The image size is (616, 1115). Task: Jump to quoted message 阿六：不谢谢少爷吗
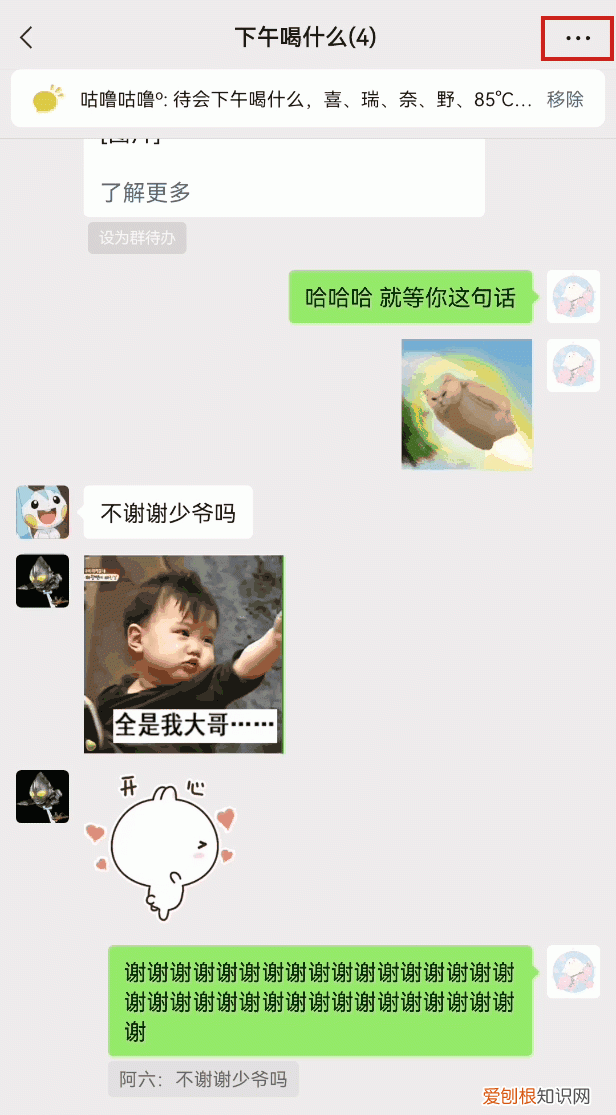[x=203, y=1080]
